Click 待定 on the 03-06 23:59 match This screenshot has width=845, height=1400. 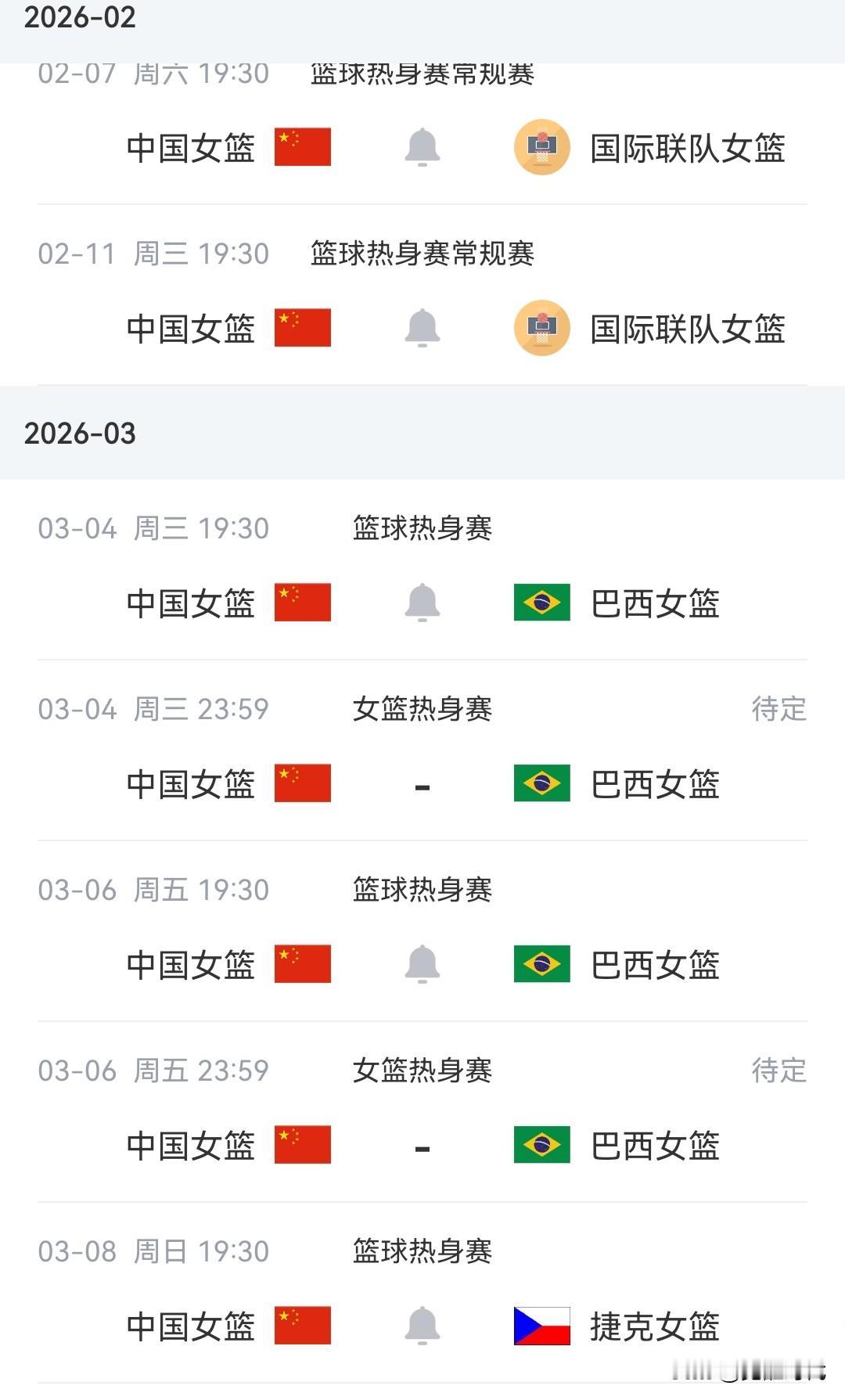pyautogui.click(x=779, y=1071)
